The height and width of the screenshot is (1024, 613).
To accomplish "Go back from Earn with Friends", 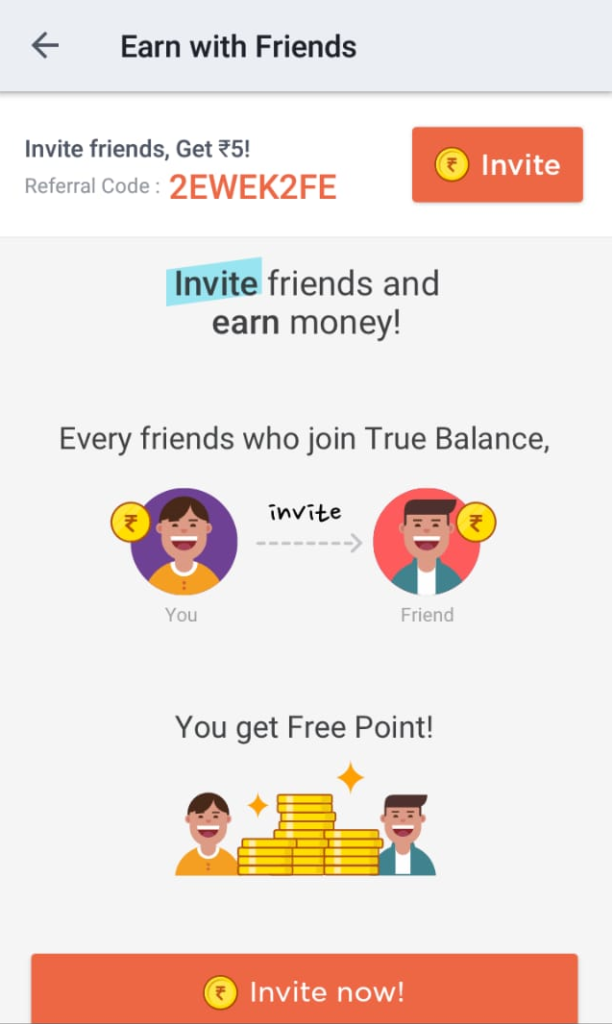I will click(x=45, y=46).
